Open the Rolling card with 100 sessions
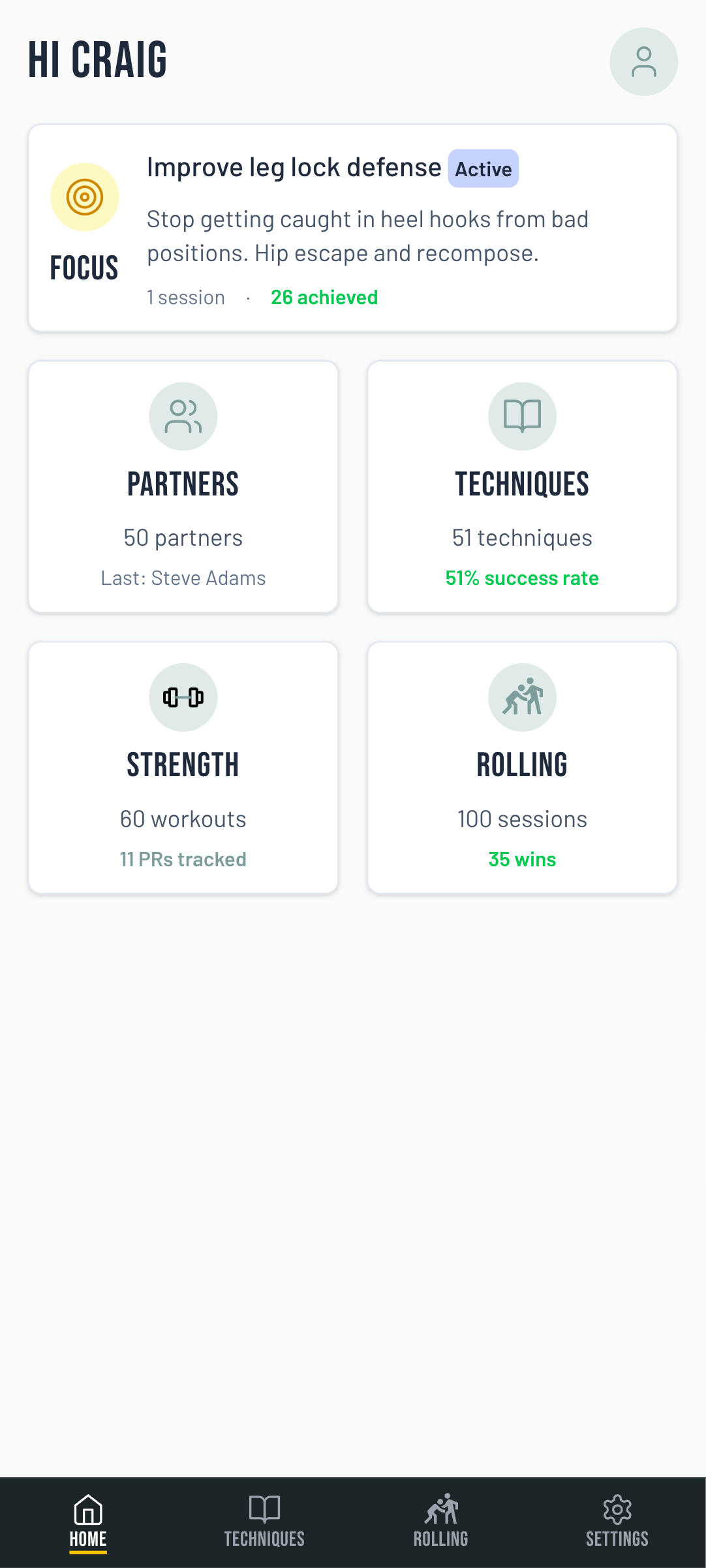The image size is (706, 1568). 522,768
